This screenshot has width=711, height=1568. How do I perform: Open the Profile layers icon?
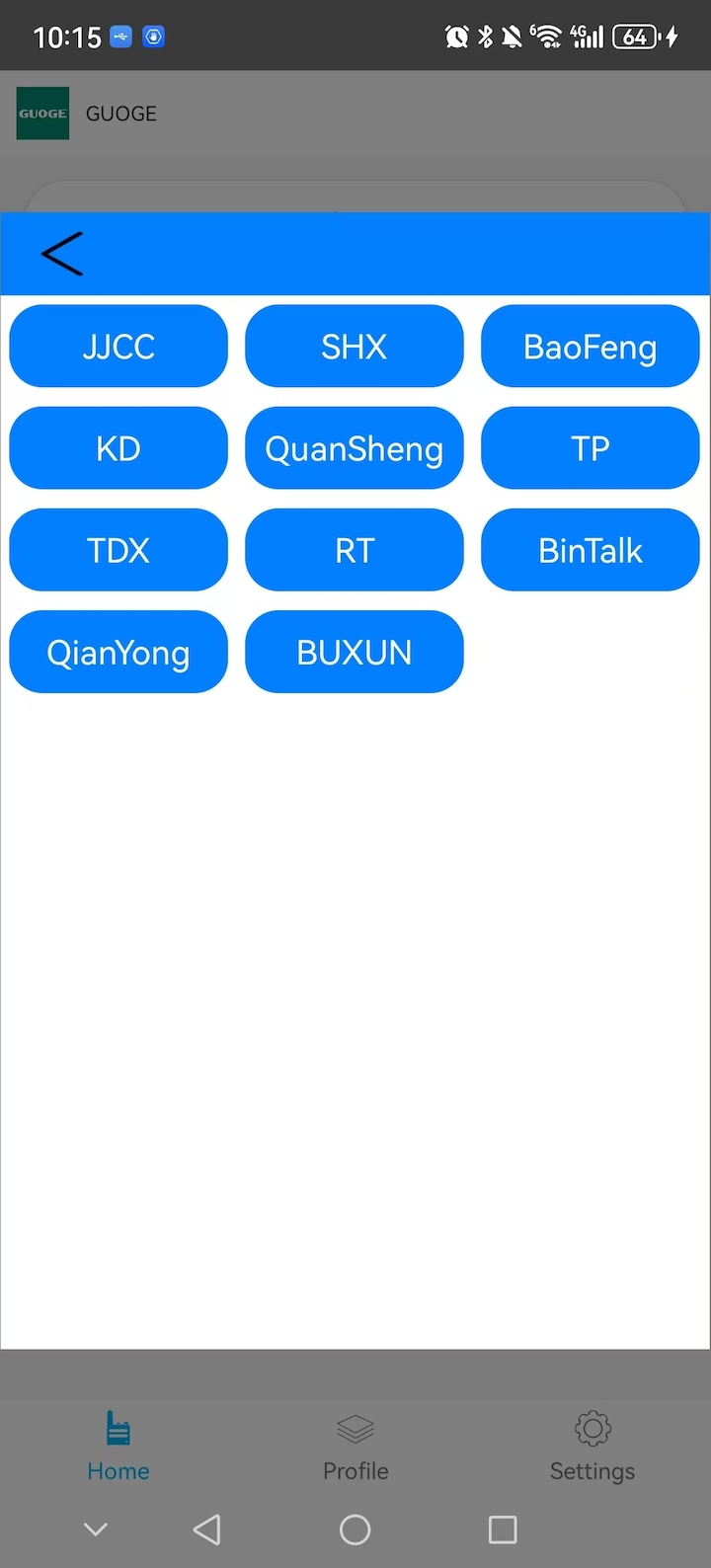point(355,1427)
